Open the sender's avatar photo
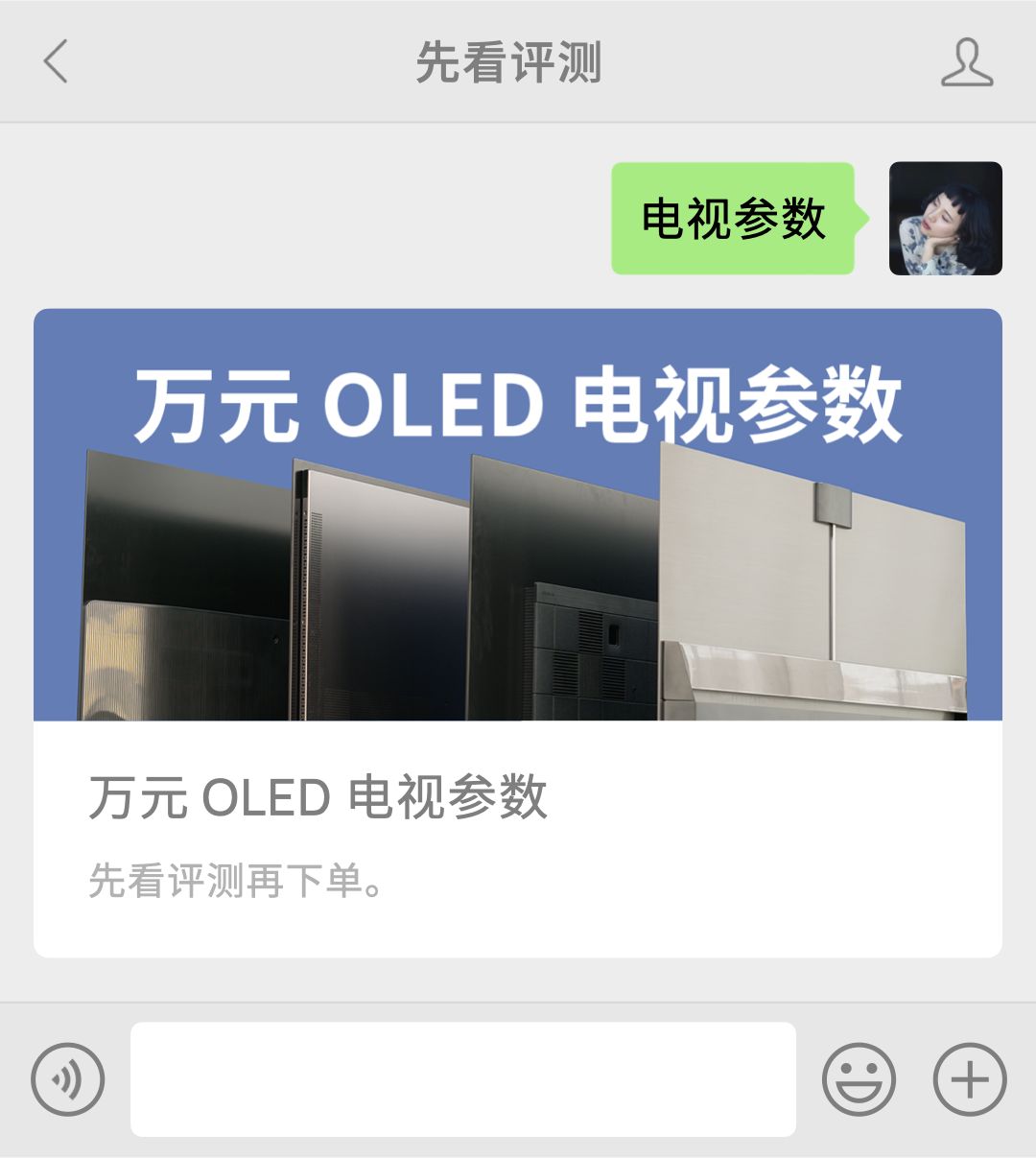 pyautogui.click(x=944, y=219)
